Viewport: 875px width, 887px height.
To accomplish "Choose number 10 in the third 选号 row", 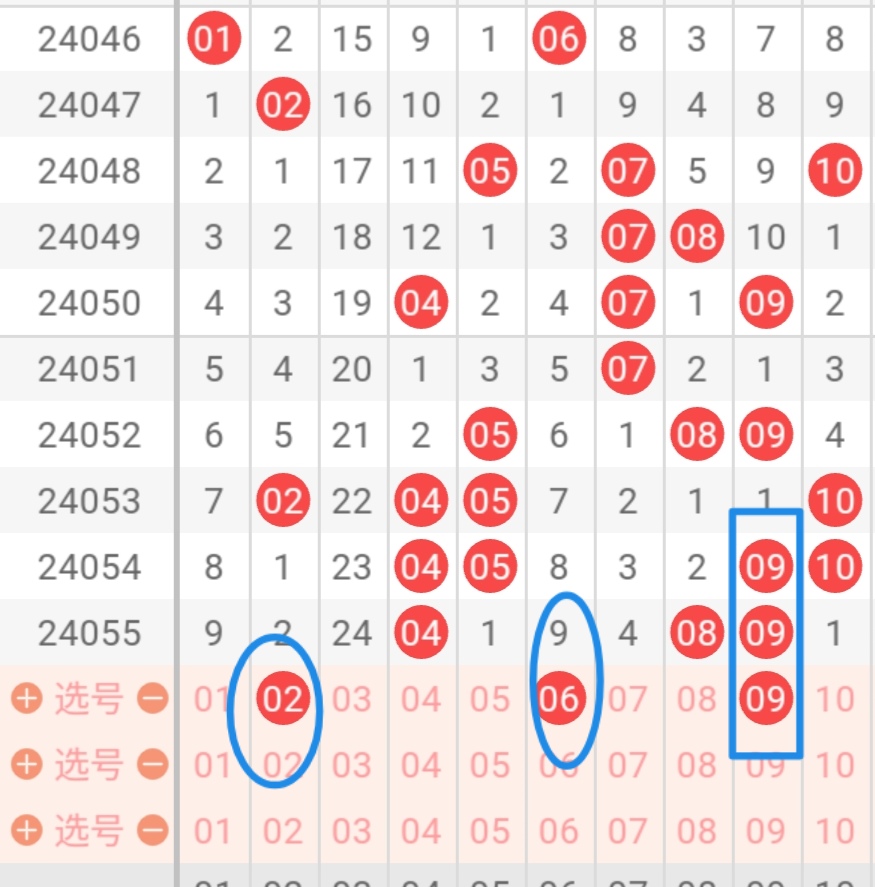I will pyautogui.click(x=834, y=830).
